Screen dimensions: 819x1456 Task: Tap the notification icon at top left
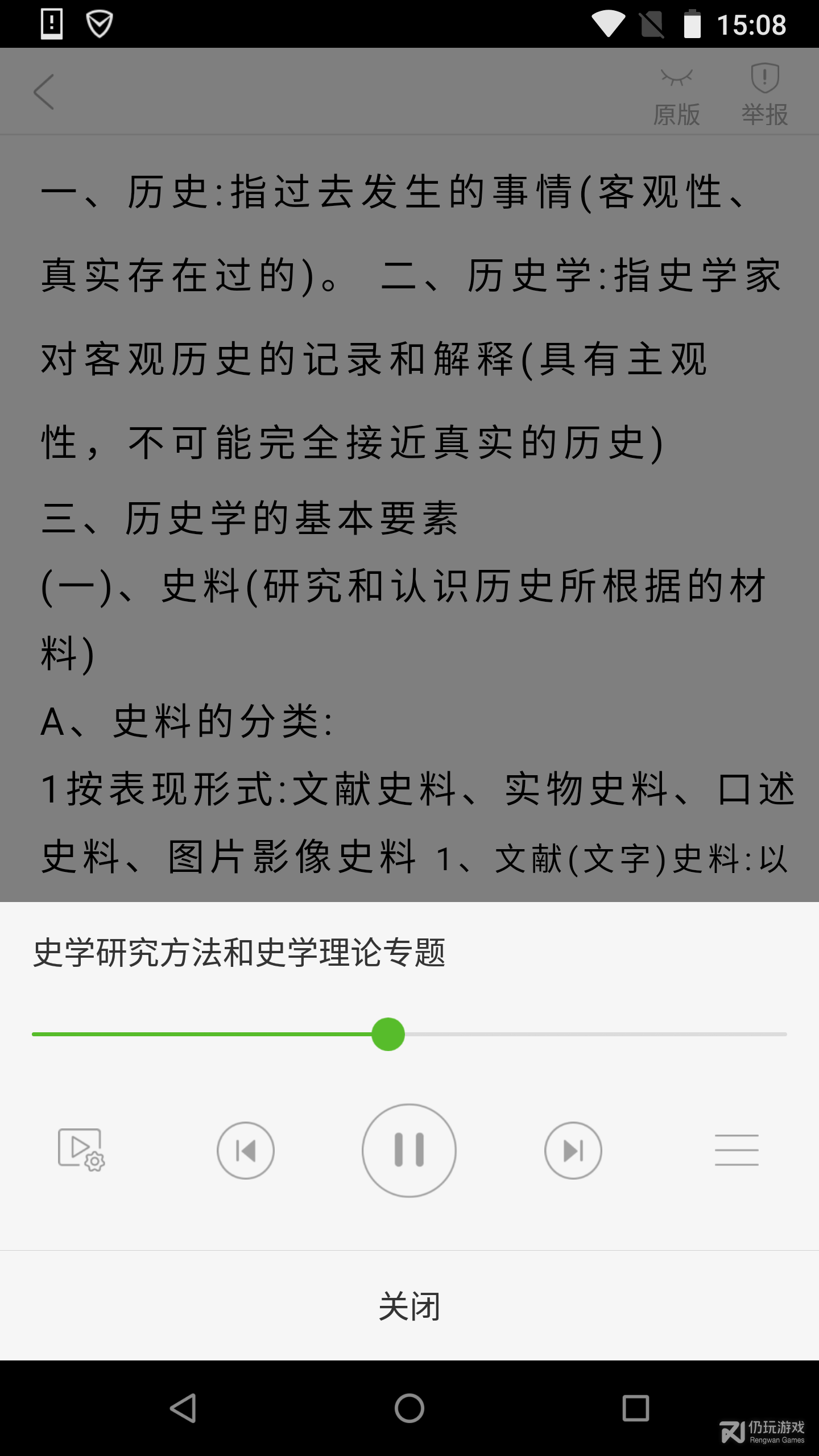[51, 24]
